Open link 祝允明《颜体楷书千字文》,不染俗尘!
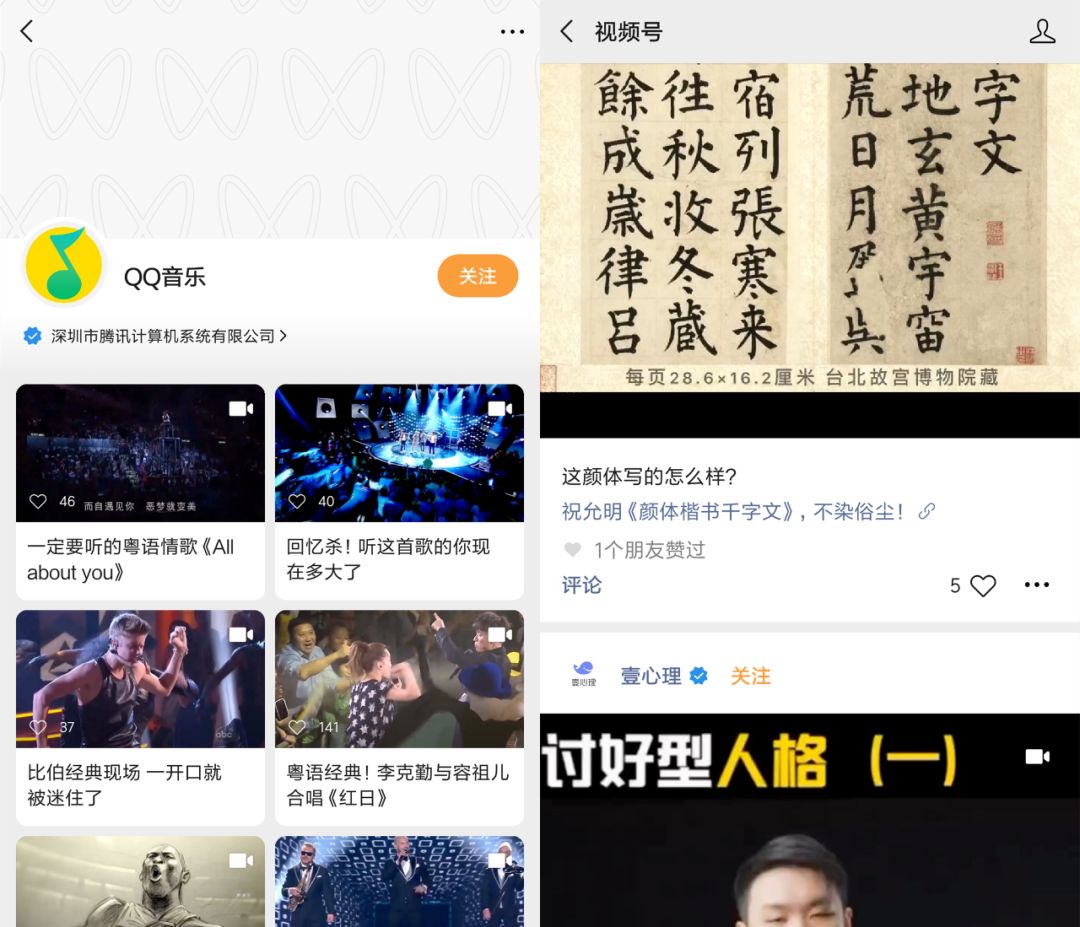 tap(735, 512)
